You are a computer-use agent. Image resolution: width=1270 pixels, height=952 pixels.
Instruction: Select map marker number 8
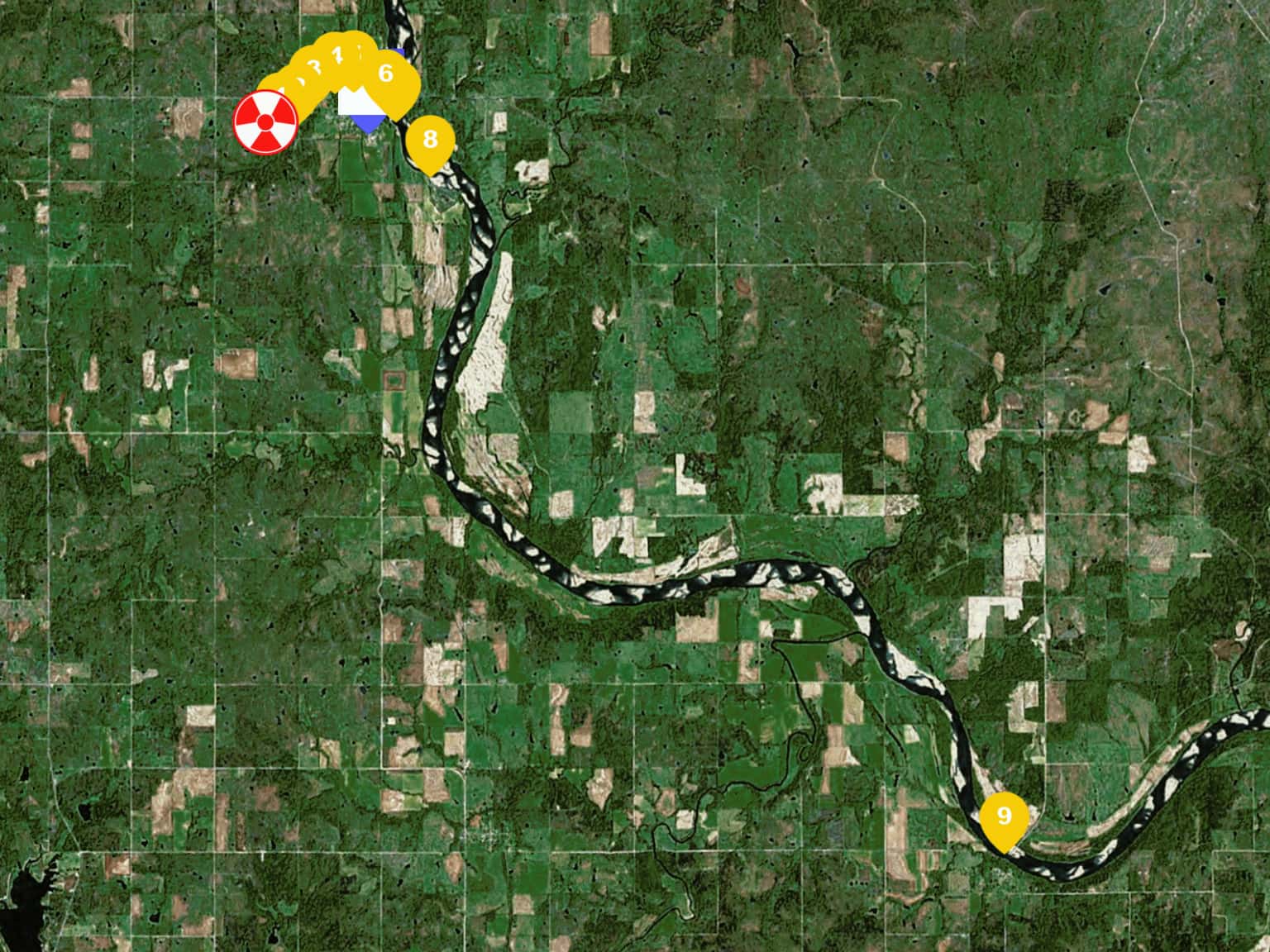tap(429, 140)
